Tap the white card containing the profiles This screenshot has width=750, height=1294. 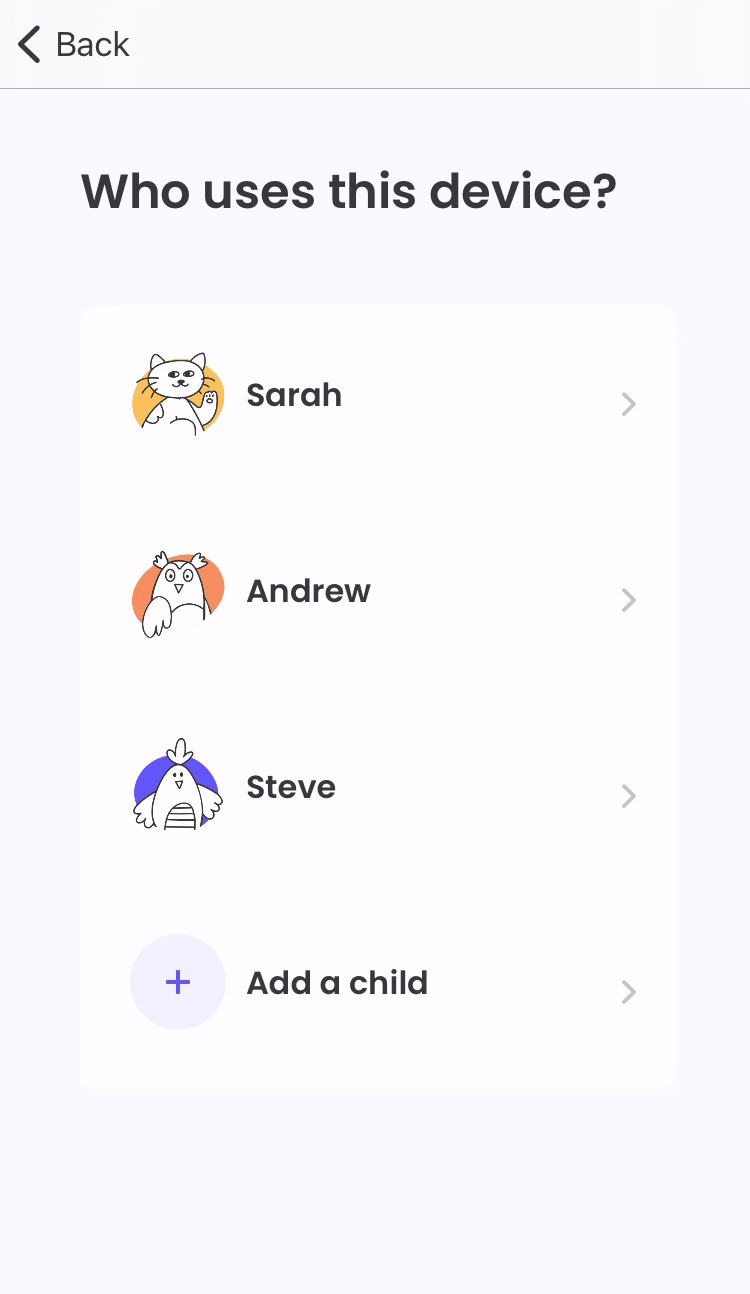(x=377, y=695)
